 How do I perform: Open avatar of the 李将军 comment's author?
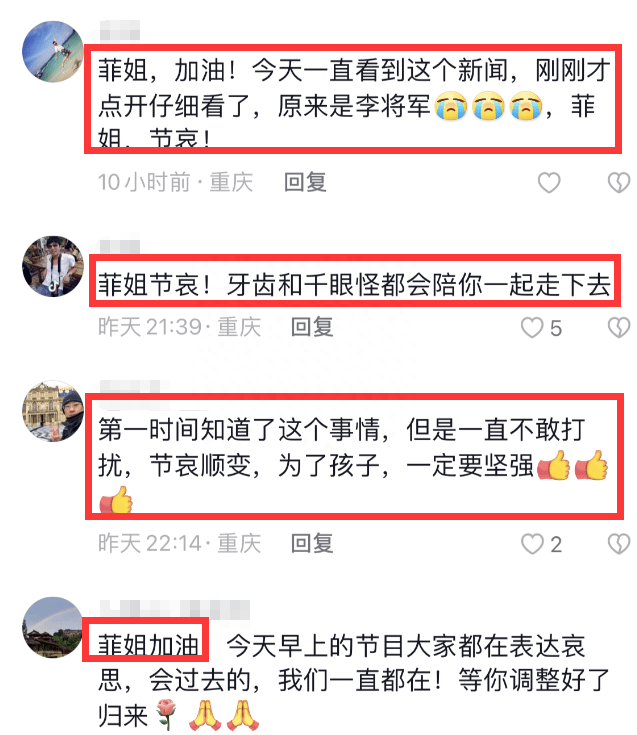click(x=51, y=51)
